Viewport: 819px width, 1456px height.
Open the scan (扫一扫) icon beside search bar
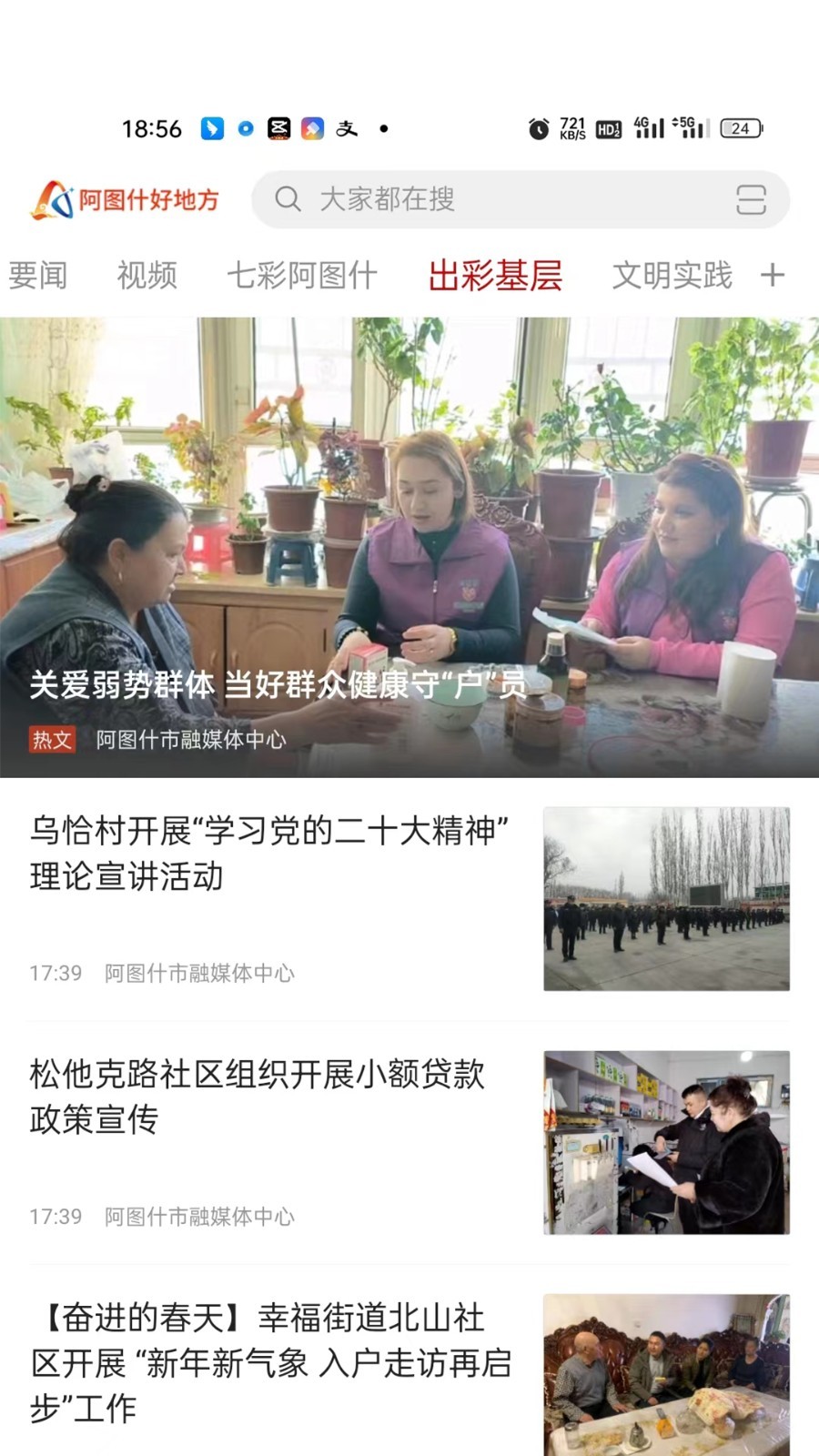click(752, 200)
